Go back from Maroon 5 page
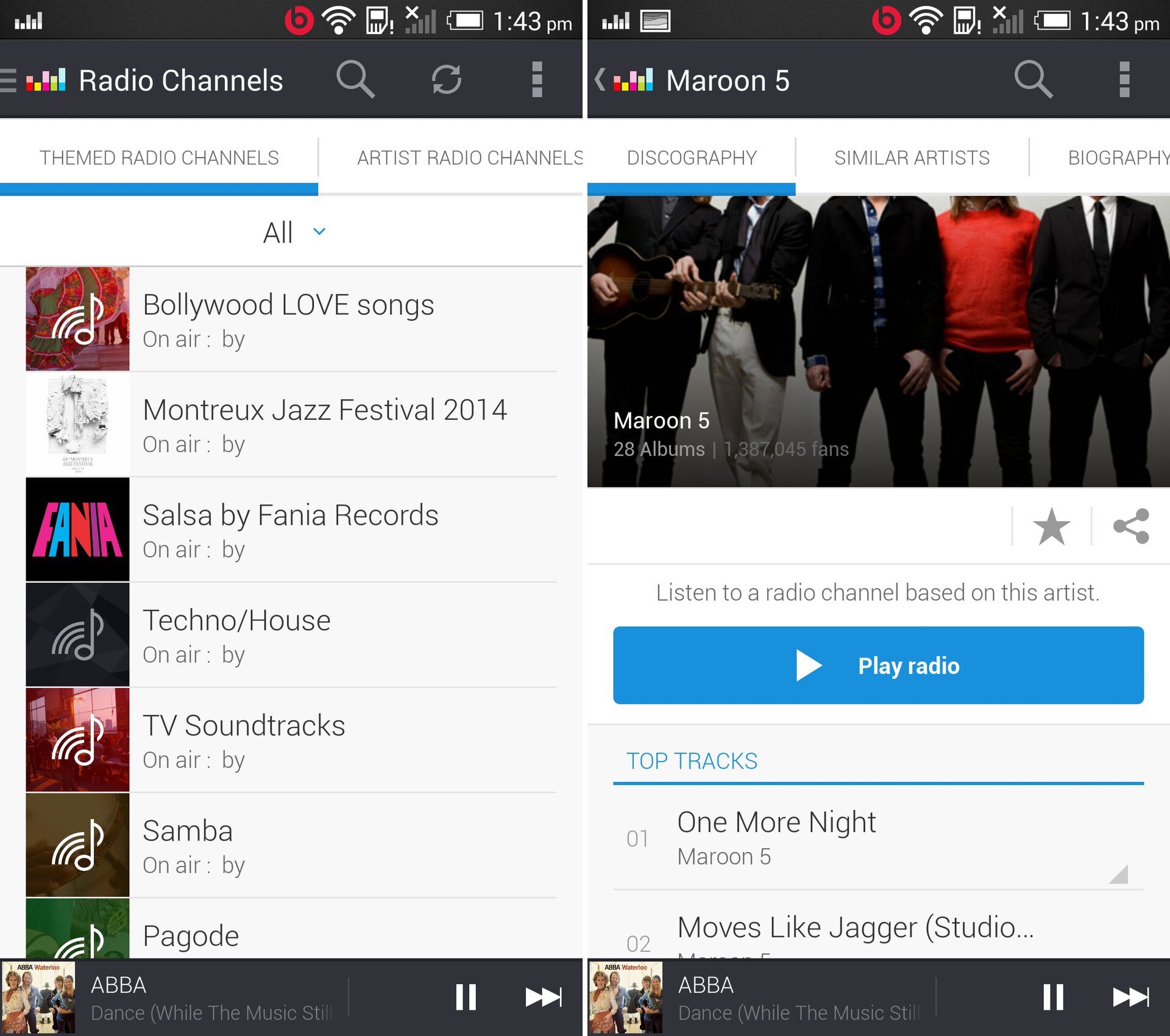Screen dimensions: 1170x1036 tap(601, 80)
